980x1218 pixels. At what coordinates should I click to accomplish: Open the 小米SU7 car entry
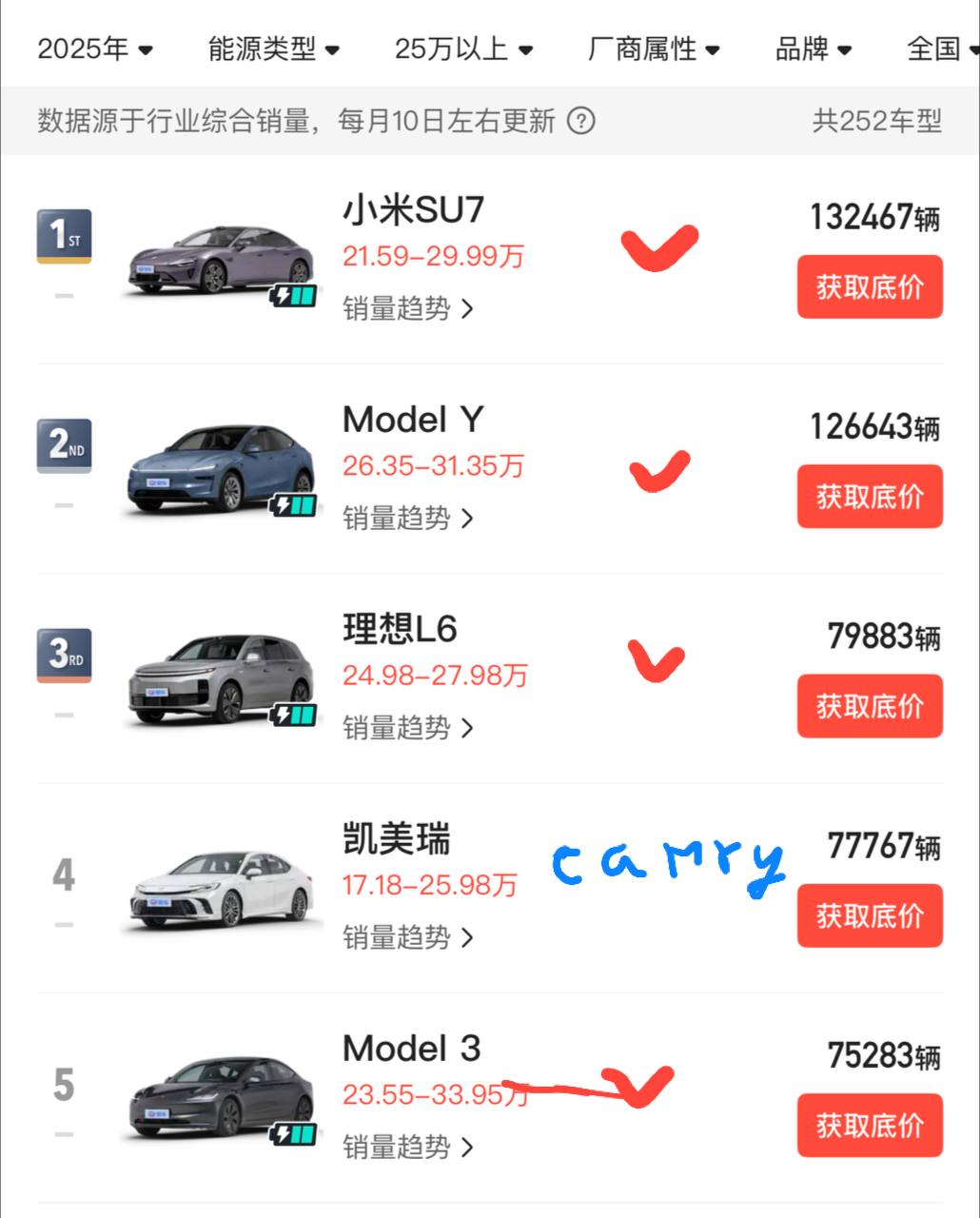[x=414, y=210]
